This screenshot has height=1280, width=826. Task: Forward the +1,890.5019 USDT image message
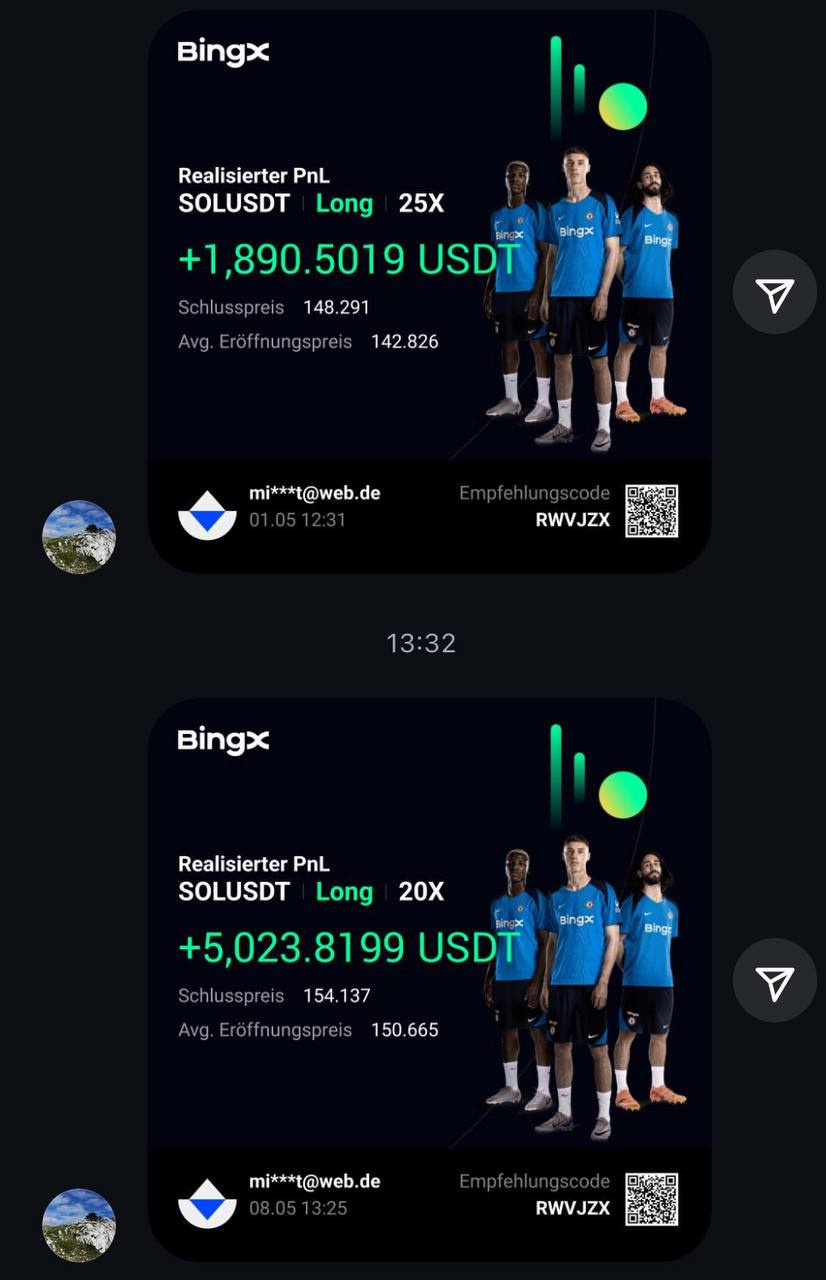point(774,292)
